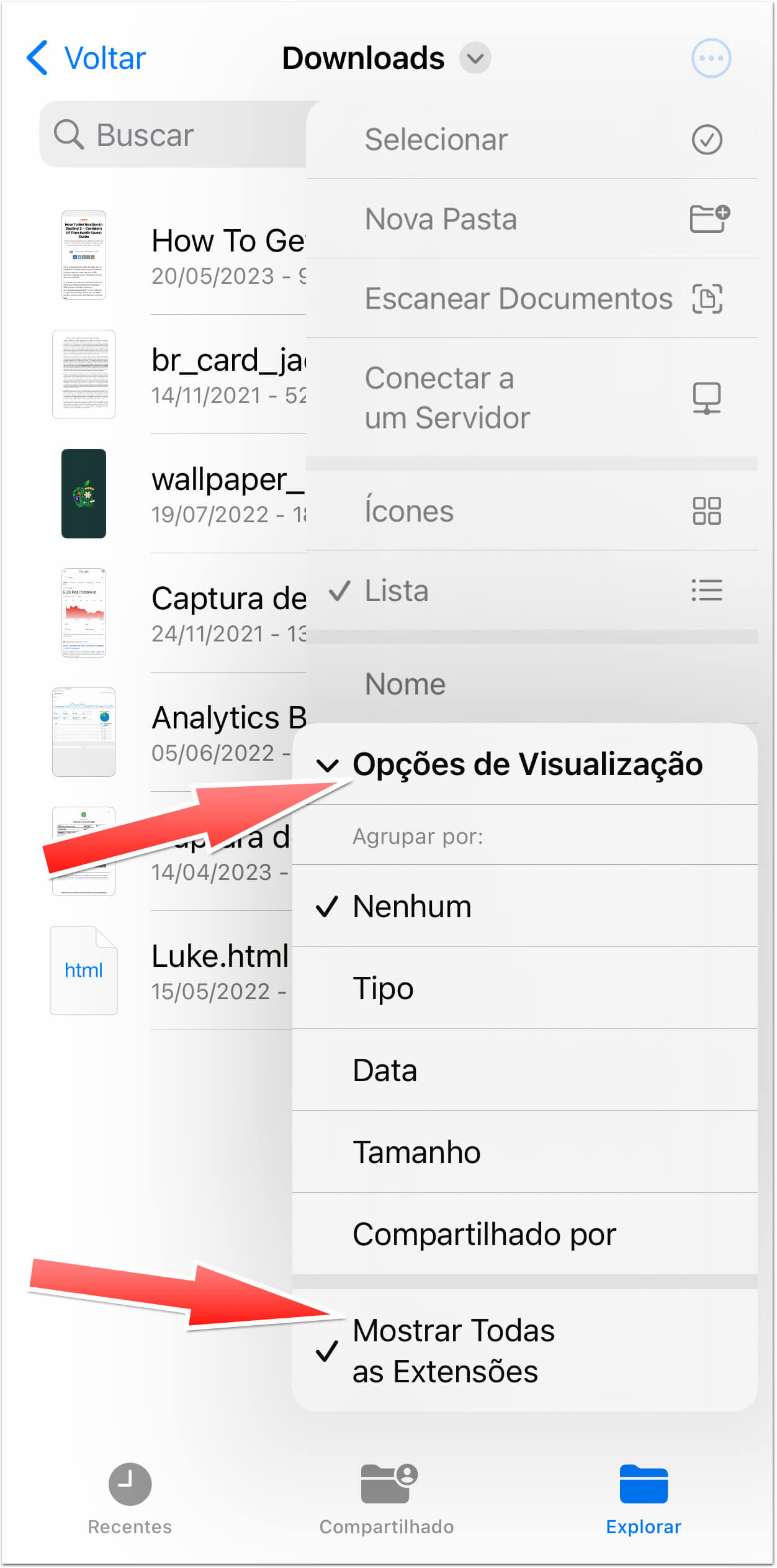Screen dimensions: 777x1568
Task: Select the Lista view option
Action: coord(532,590)
